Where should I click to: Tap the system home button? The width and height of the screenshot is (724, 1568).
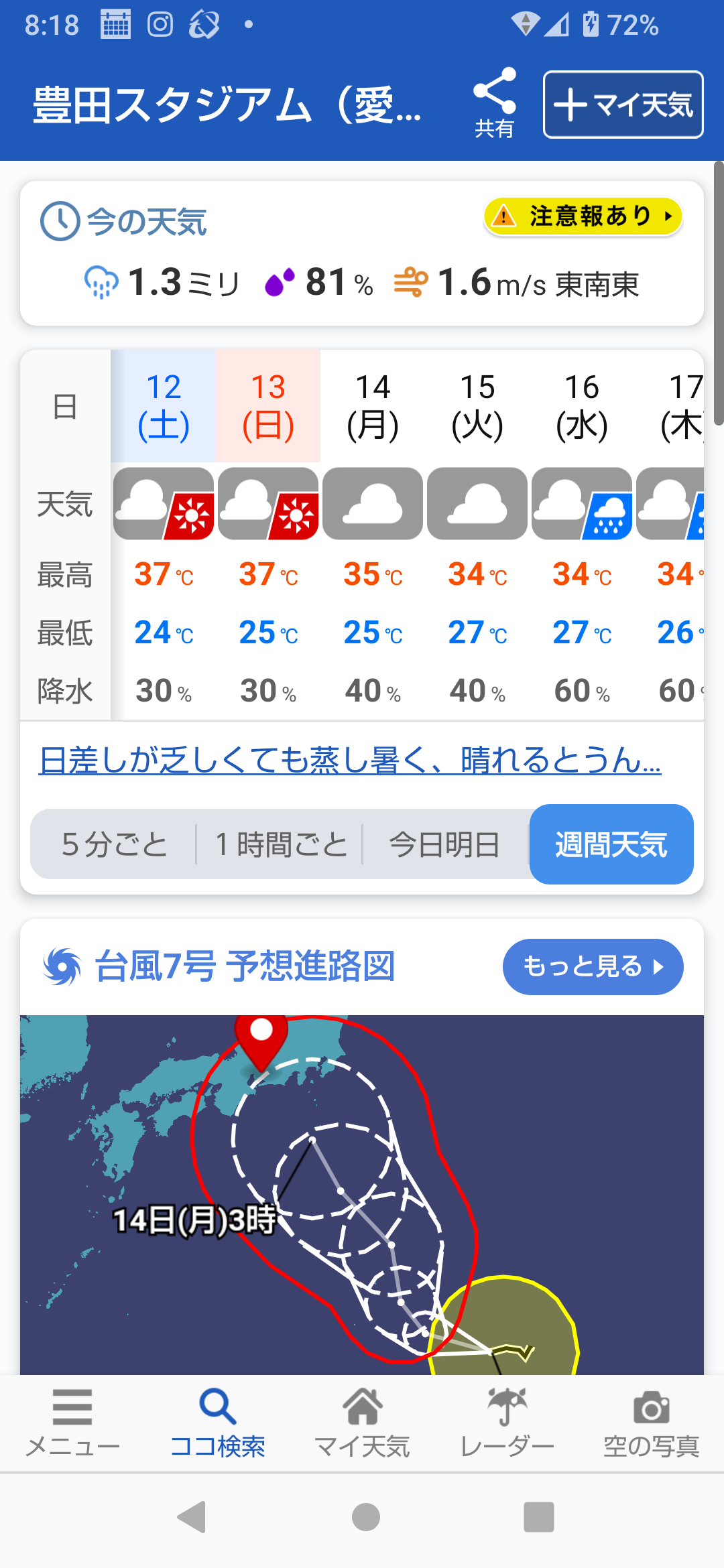tap(366, 1517)
